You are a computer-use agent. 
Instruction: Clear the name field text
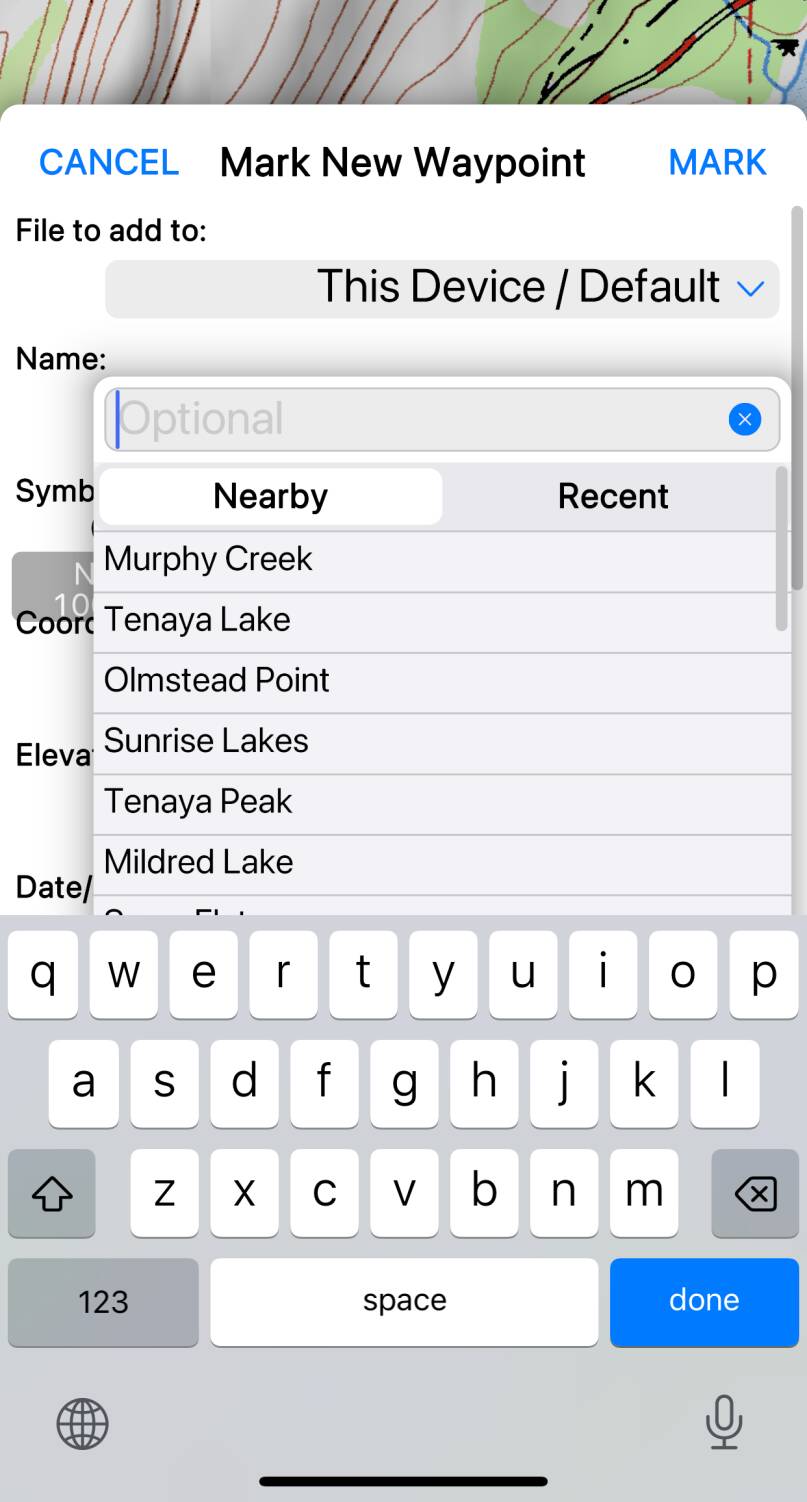[x=744, y=419]
